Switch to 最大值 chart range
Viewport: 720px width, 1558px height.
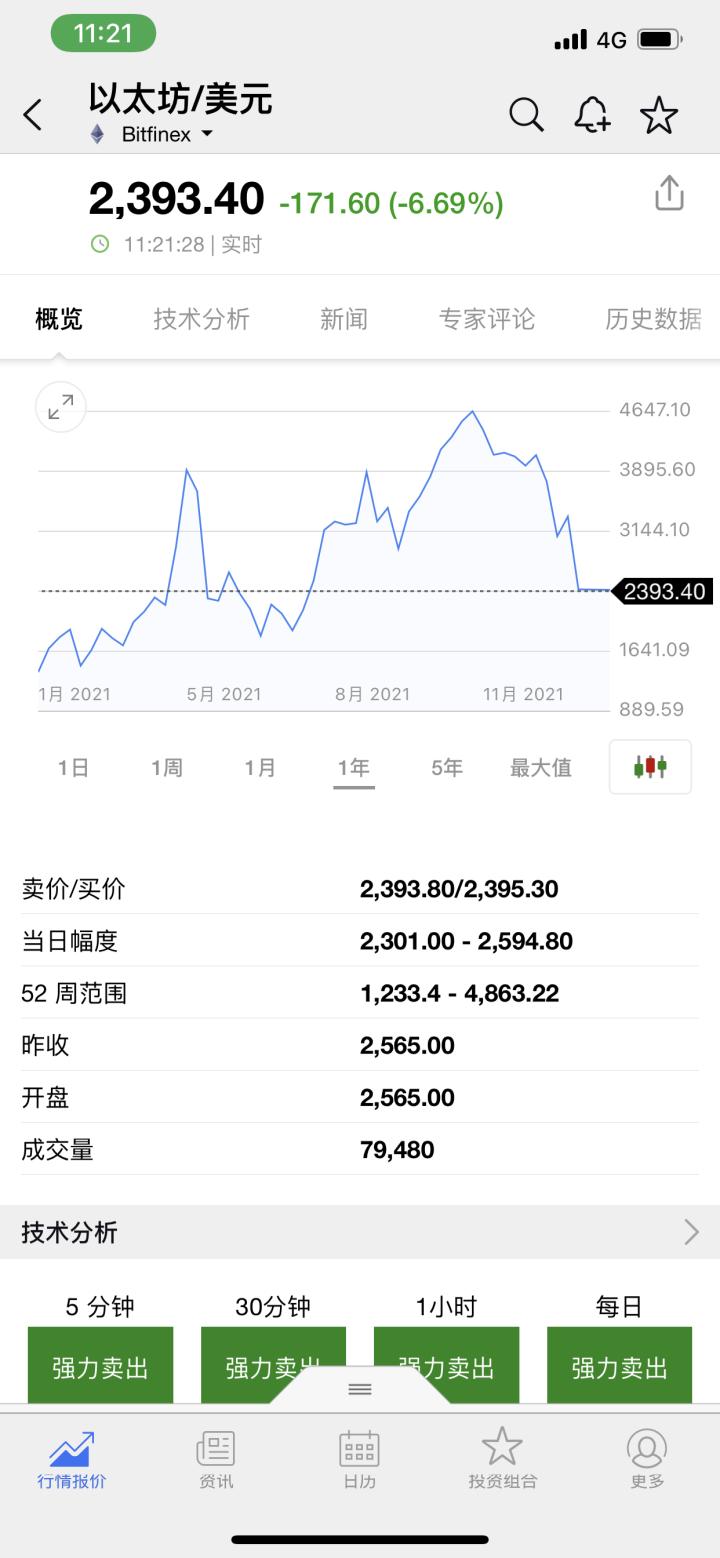pyautogui.click(x=540, y=766)
